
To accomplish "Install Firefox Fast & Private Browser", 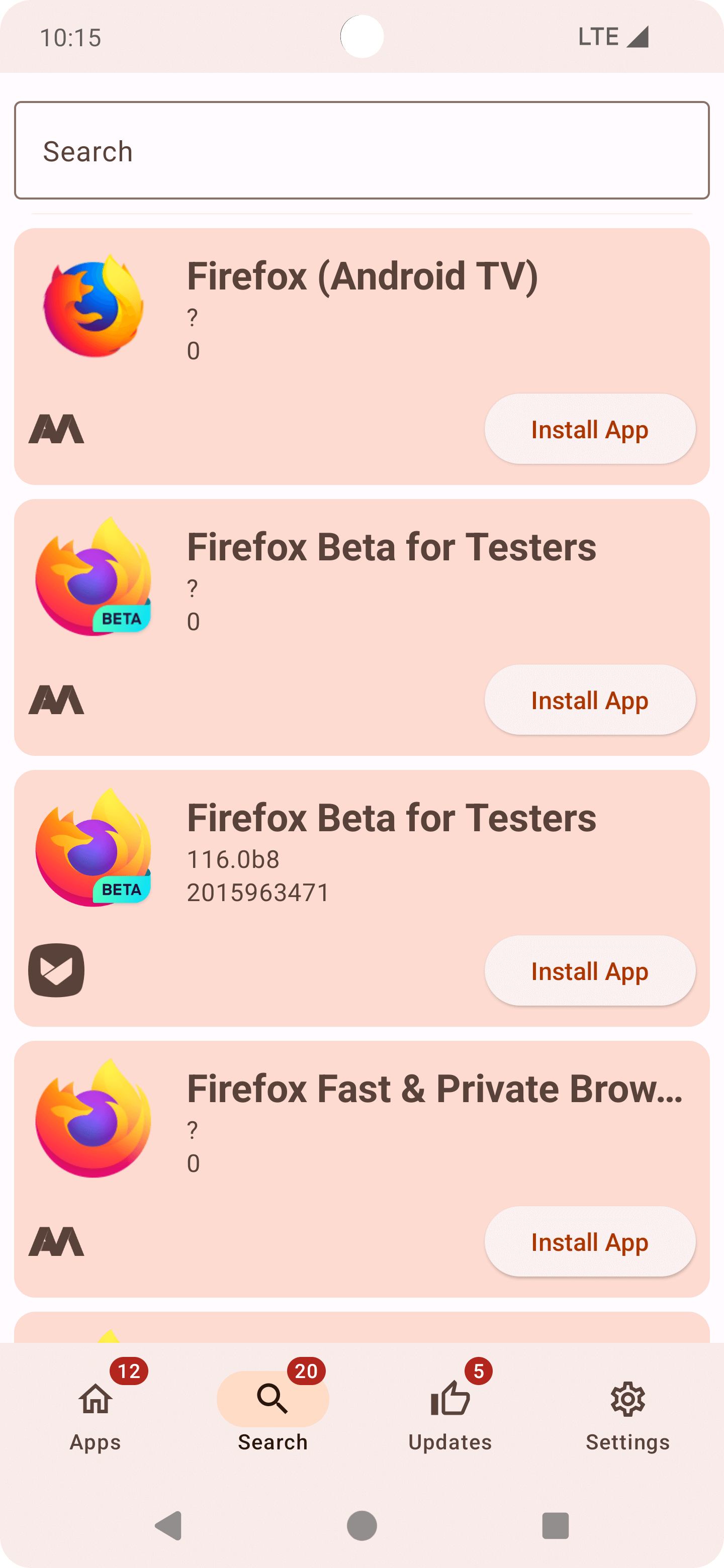I will (589, 1242).
